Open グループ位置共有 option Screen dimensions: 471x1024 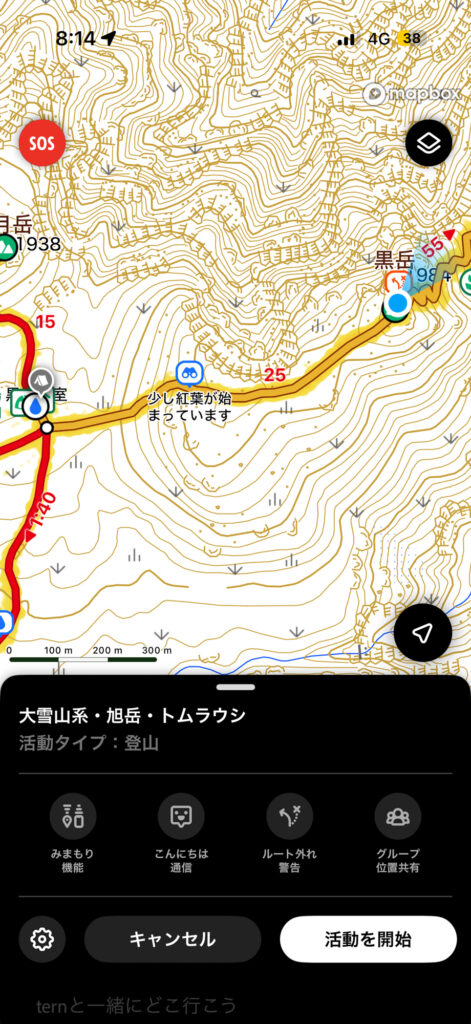point(398,834)
